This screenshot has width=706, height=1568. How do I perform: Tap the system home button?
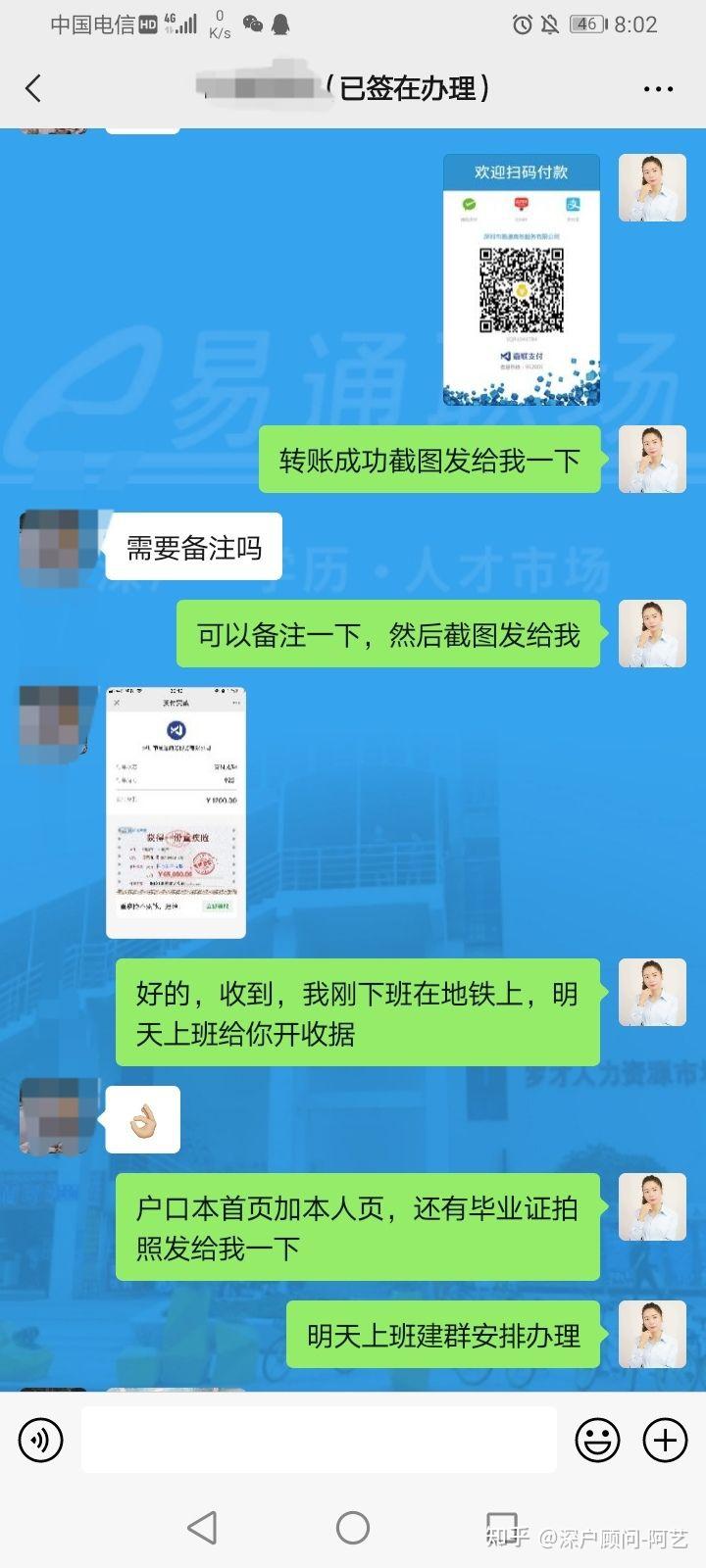pyautogui.click(x=353, y=1527)
